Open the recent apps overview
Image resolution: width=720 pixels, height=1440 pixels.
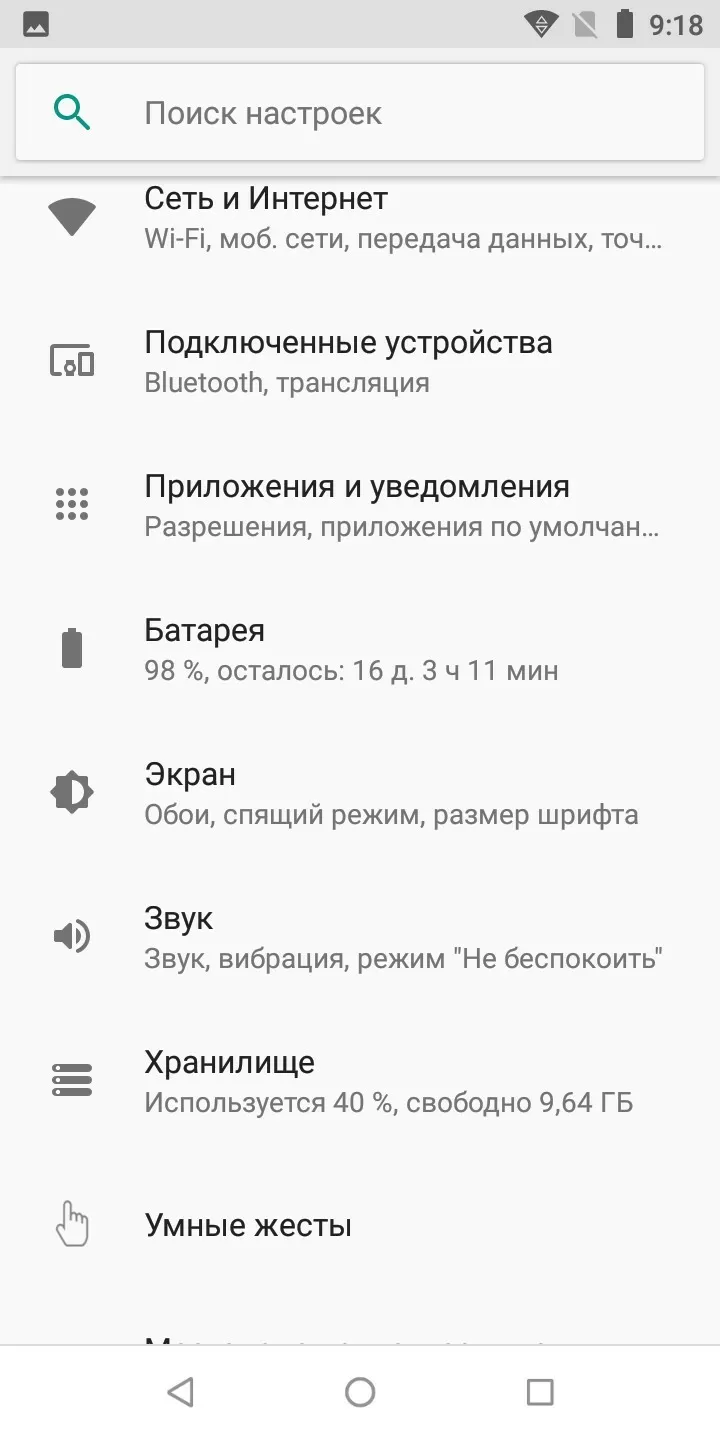coord(540,1392)
